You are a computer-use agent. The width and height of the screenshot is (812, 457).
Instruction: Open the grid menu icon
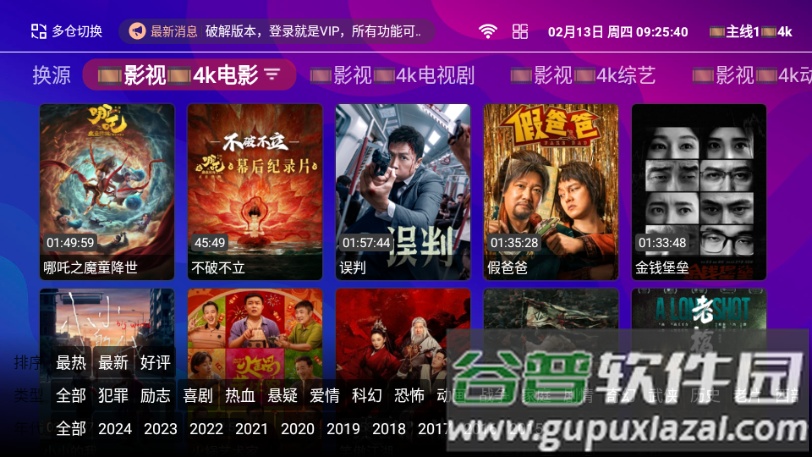pos(520,31)
